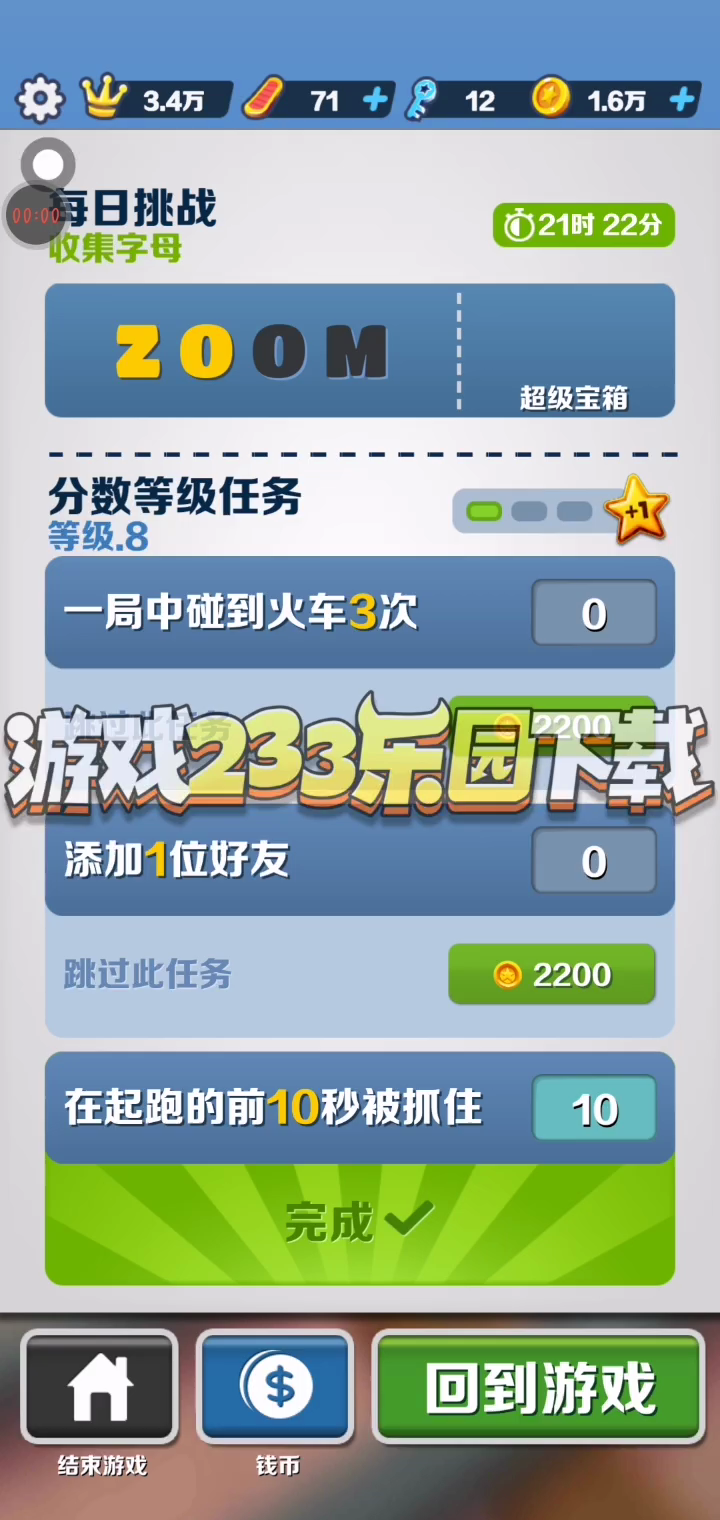Add more coins with the plus icon
This screenshot has width=720, height=1520.
pos(682,100)
